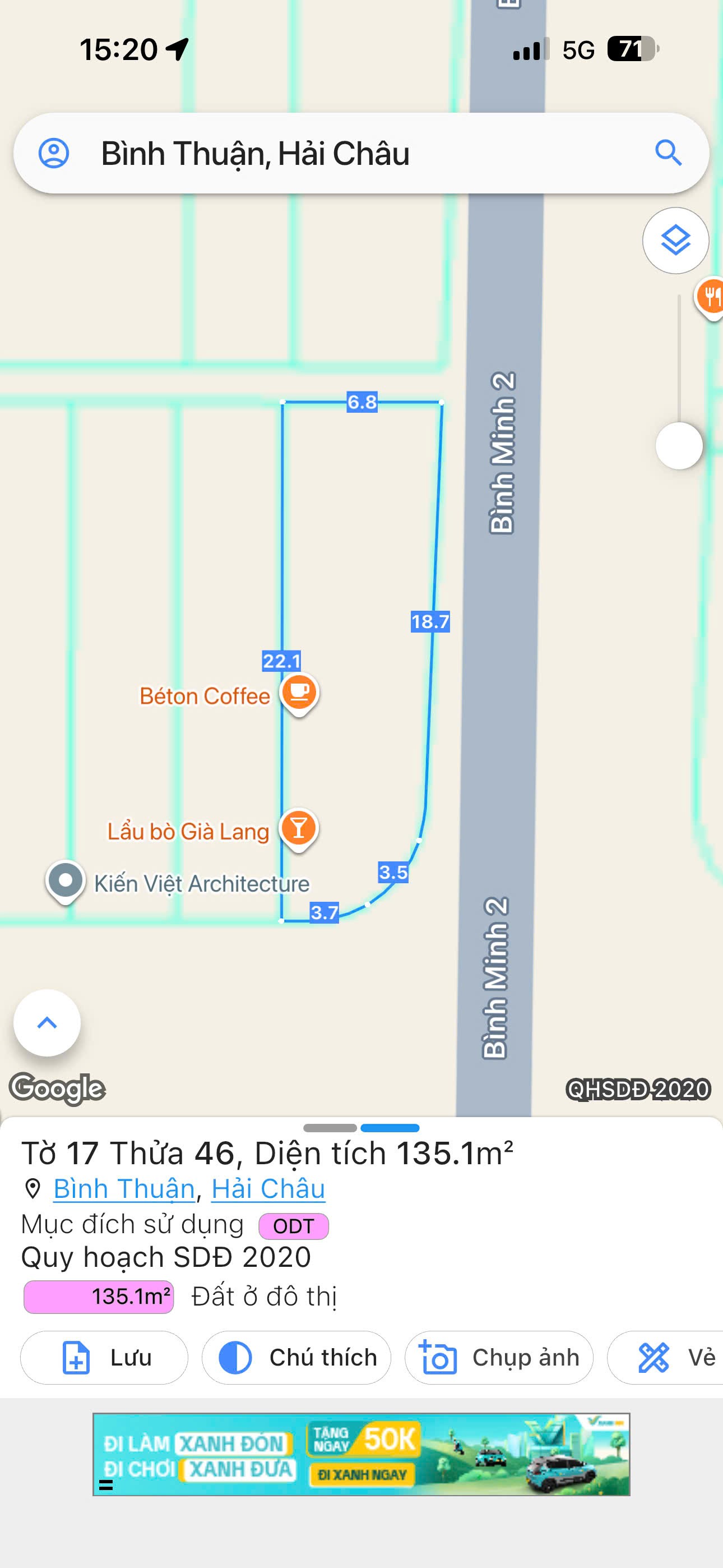Screen dimensions: 723x1568
Task: Save the parcel with Lưu
Action: click(104, 1357)
